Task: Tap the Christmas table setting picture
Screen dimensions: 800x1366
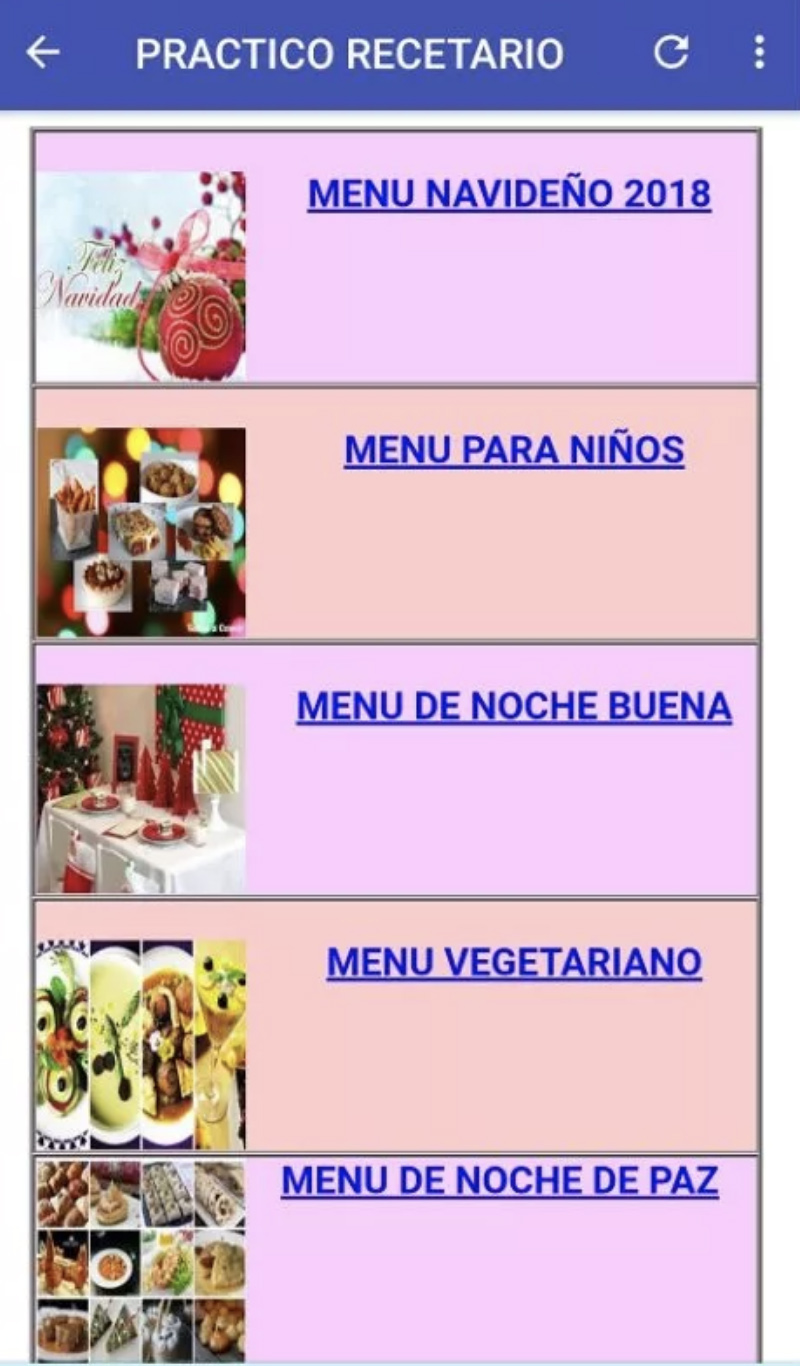Action: 141,788
